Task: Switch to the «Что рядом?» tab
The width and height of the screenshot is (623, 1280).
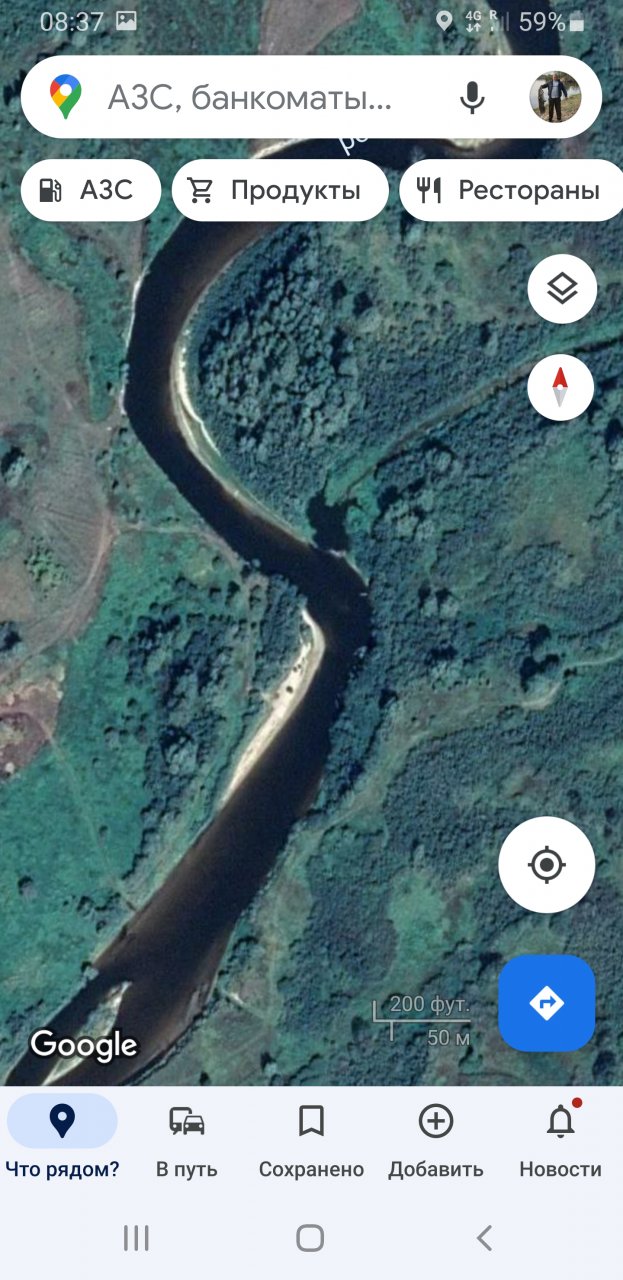Action: (x=62, y=1140)
